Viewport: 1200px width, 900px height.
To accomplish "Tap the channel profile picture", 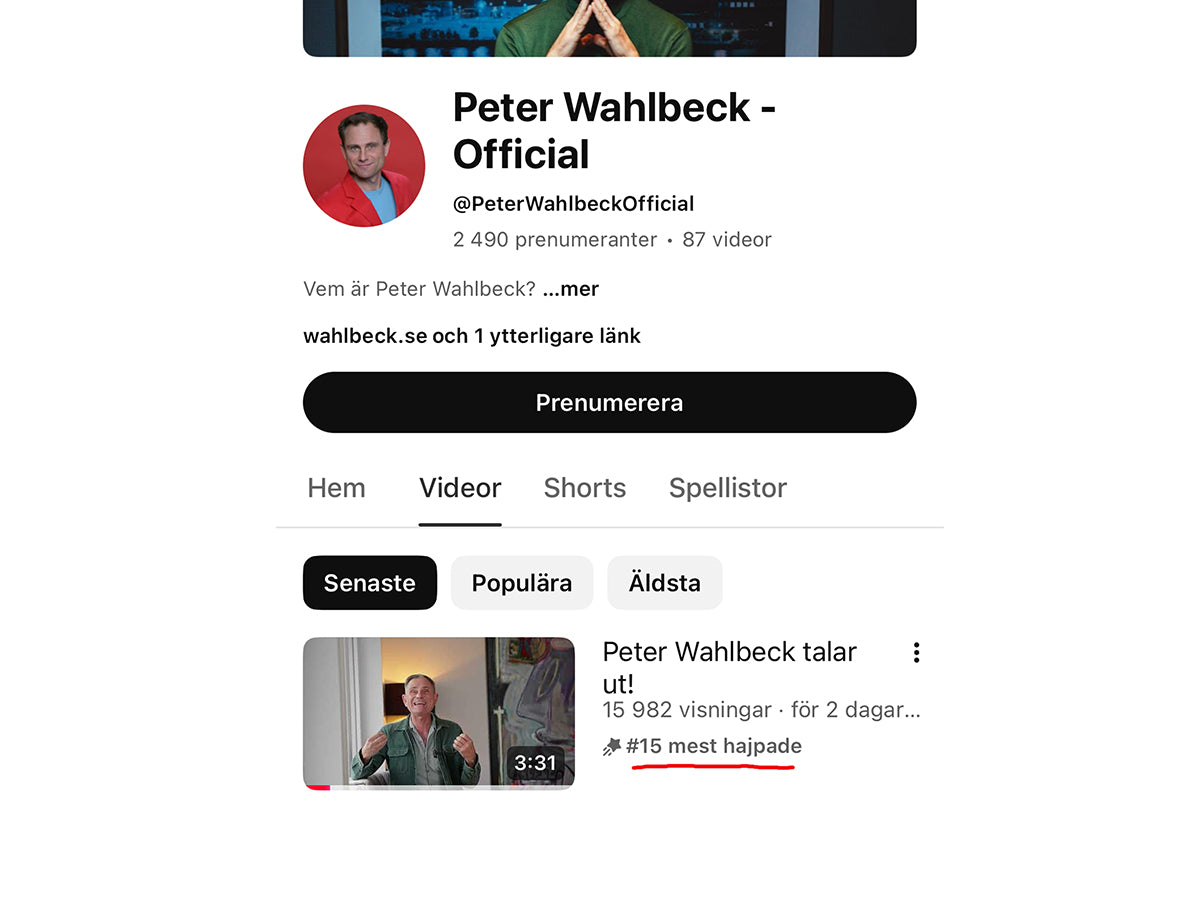I will 364,166.
